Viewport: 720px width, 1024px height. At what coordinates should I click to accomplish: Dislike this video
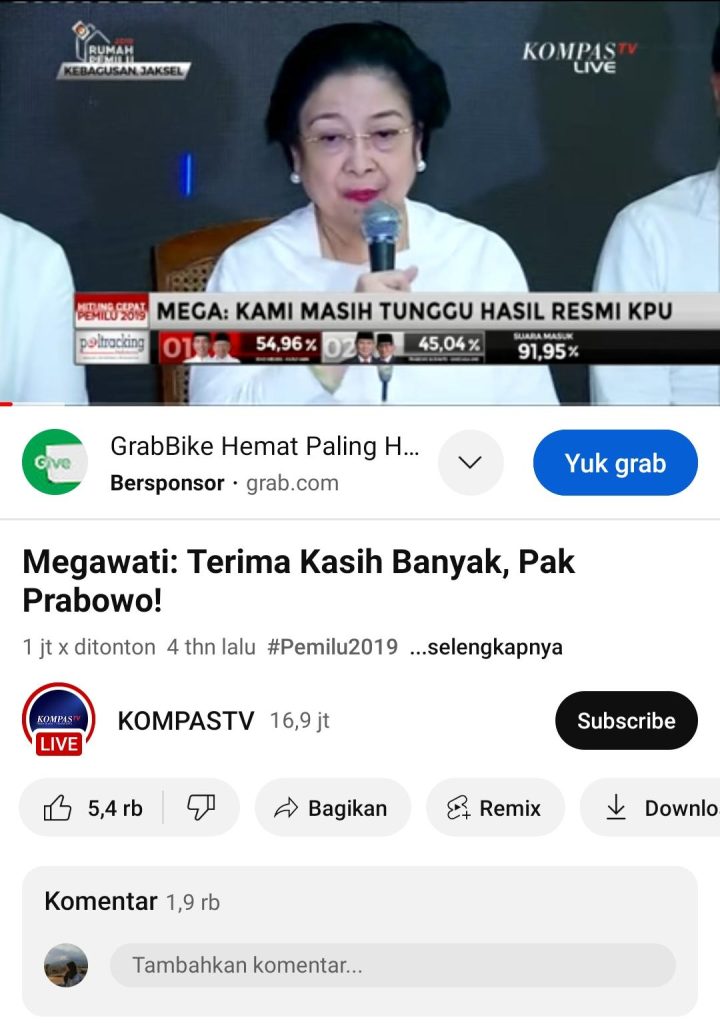click(201, 808)
